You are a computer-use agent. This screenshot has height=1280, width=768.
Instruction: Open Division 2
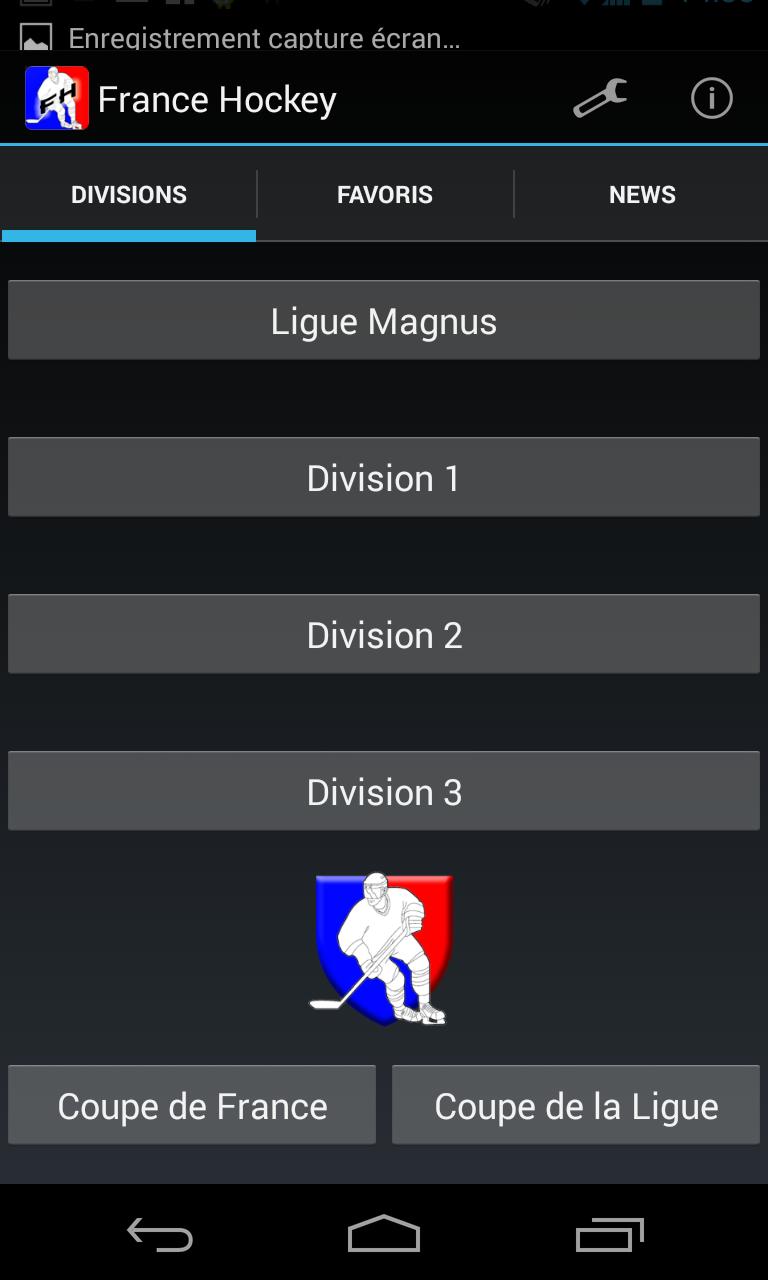[384, 634]
